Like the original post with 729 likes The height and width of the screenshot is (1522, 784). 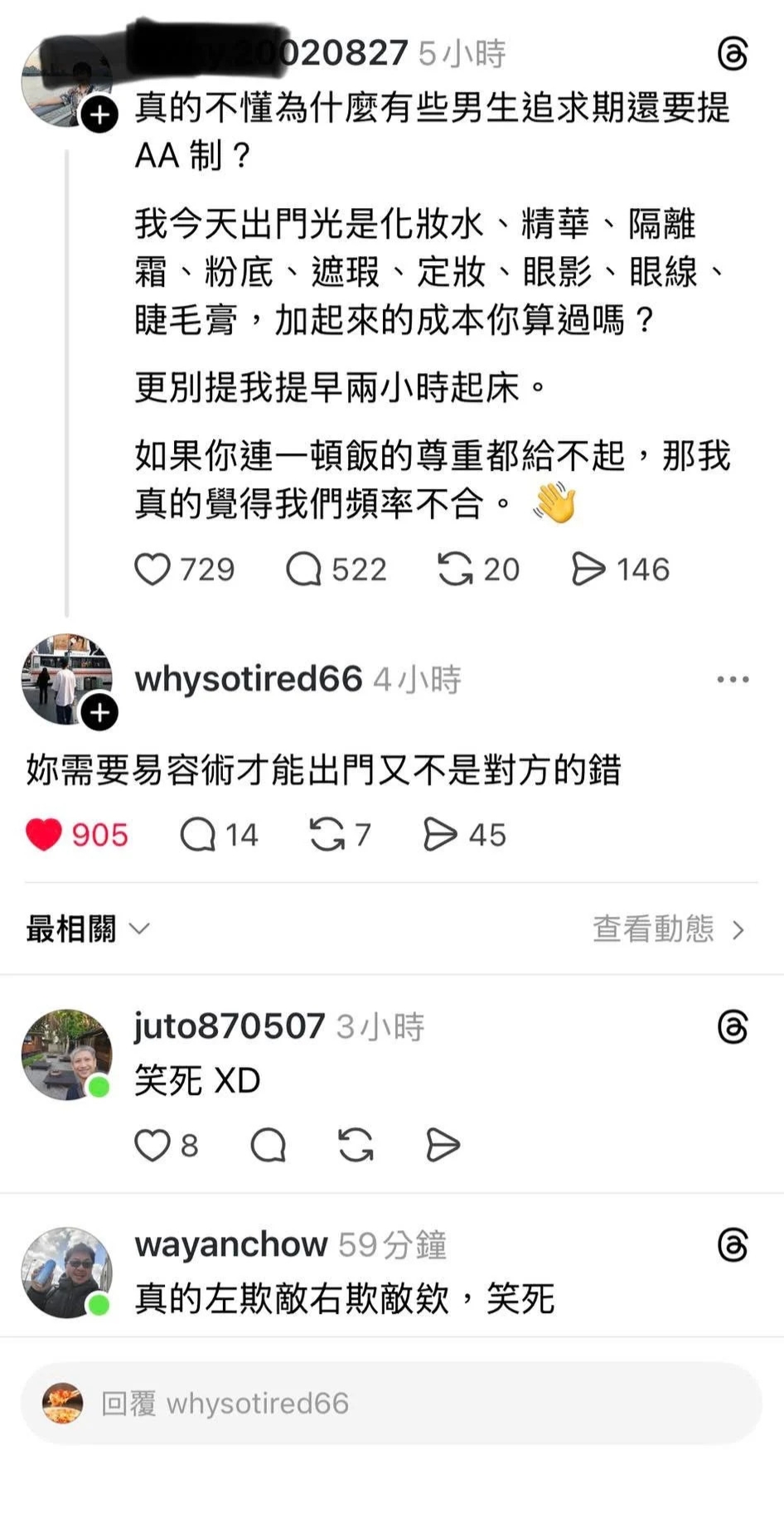coord(152,570)
